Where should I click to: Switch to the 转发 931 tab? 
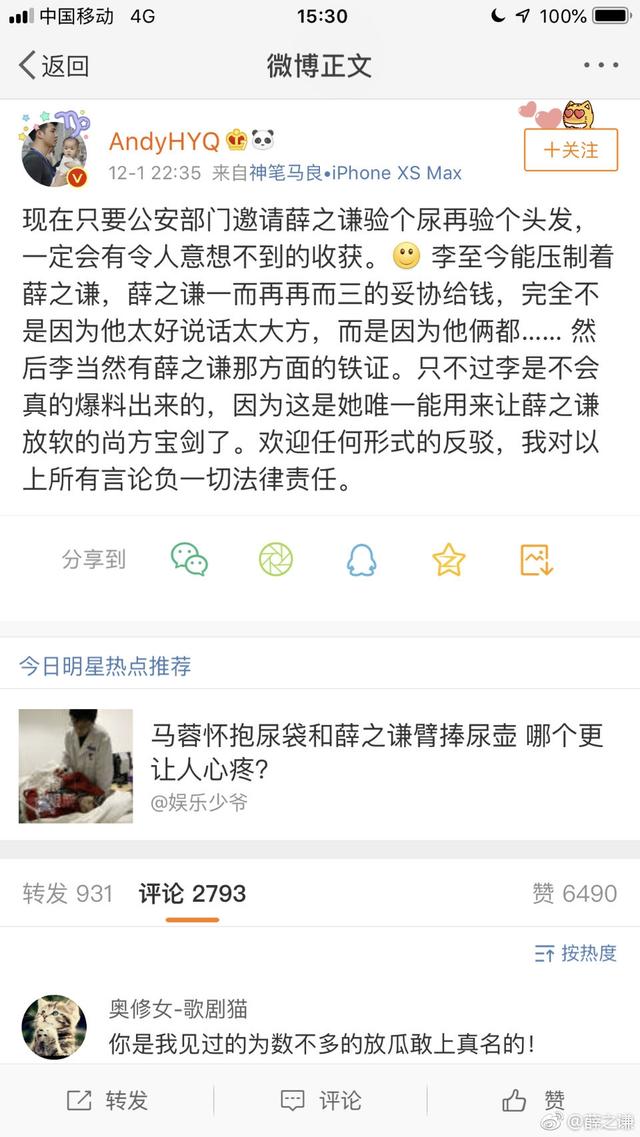(67, 893)
